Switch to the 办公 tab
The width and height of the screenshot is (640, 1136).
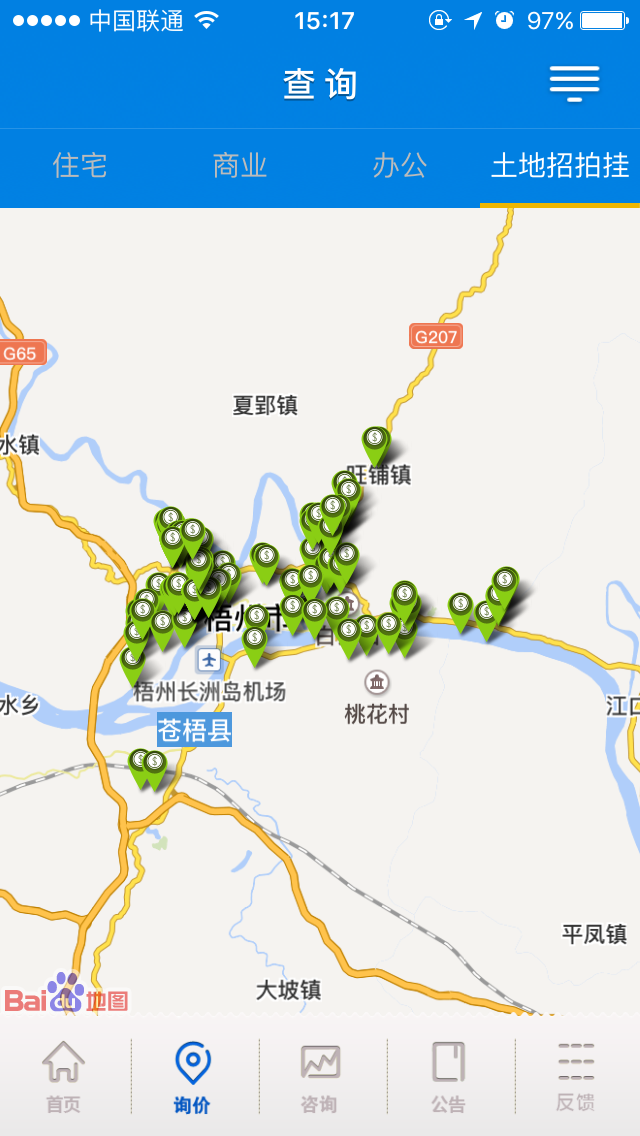pyautogui.click(x=400, y=166)
